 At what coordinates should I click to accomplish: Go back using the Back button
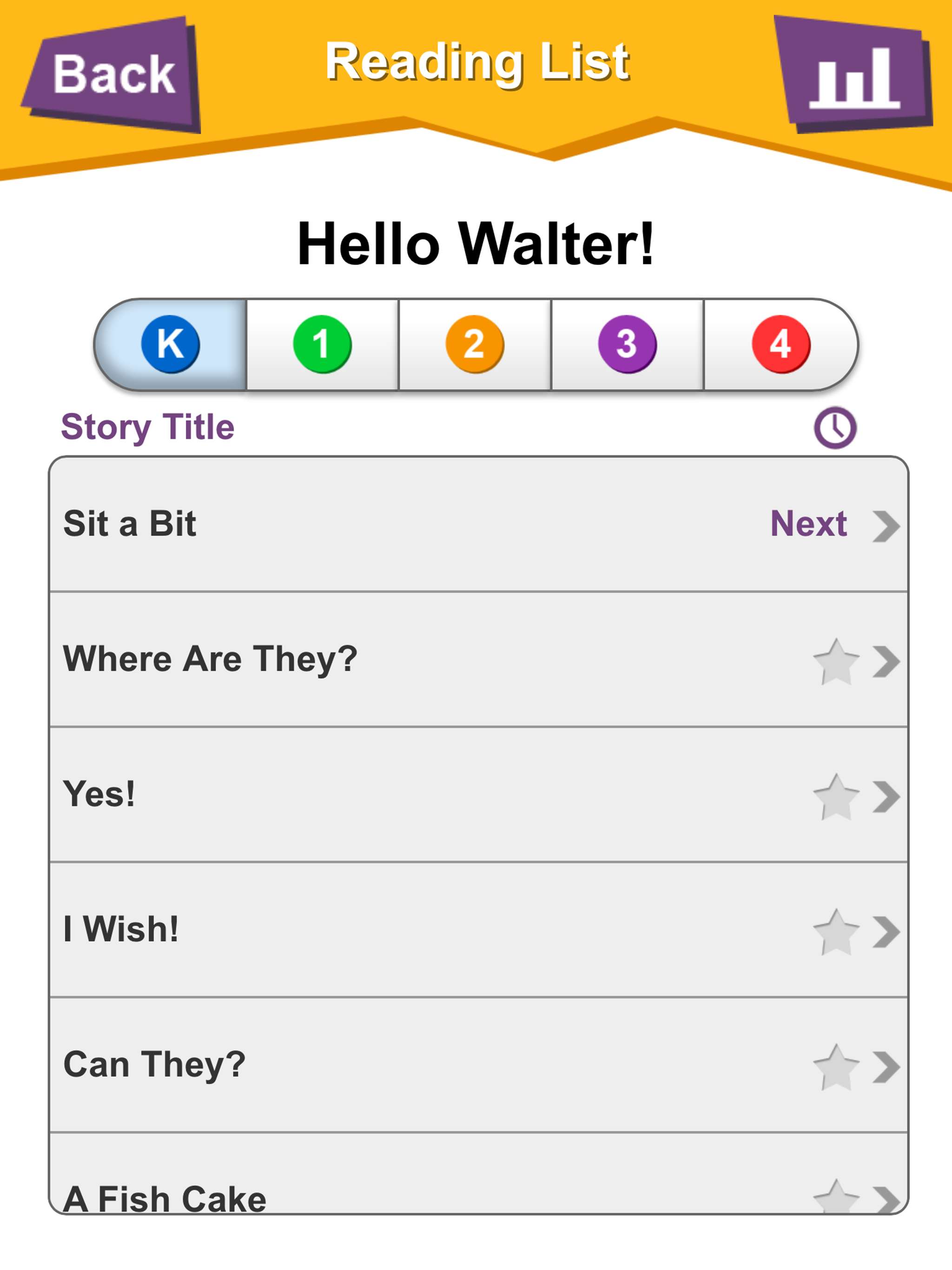112,75
